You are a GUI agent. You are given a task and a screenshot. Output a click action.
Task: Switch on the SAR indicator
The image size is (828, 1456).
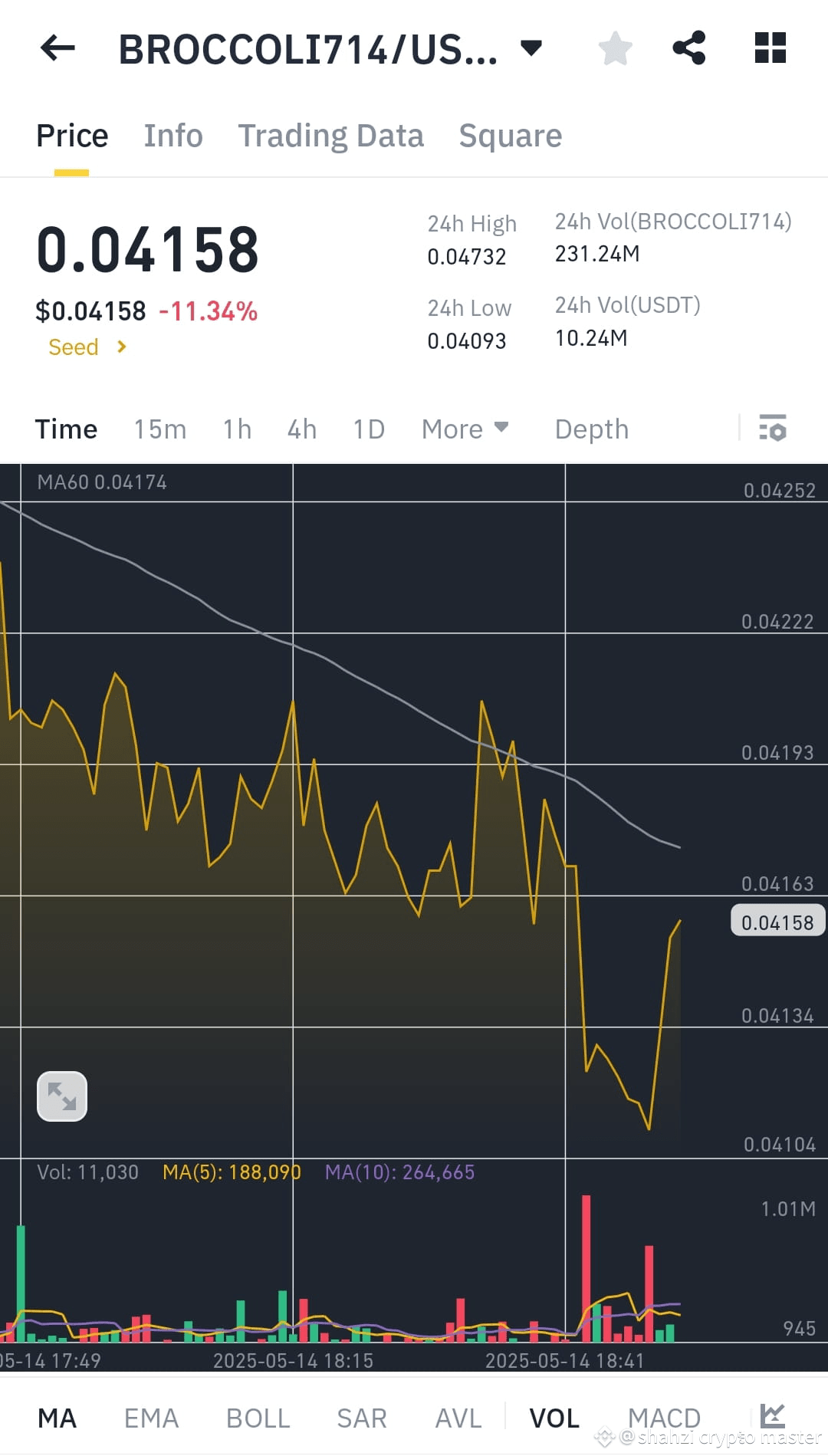click(361, 1417)
